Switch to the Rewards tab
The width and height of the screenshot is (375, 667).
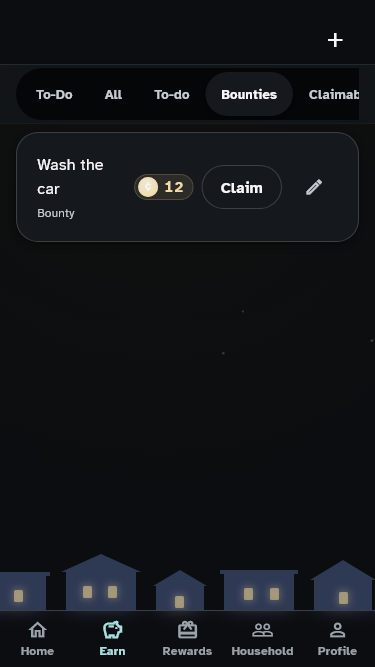coord(187,639)
